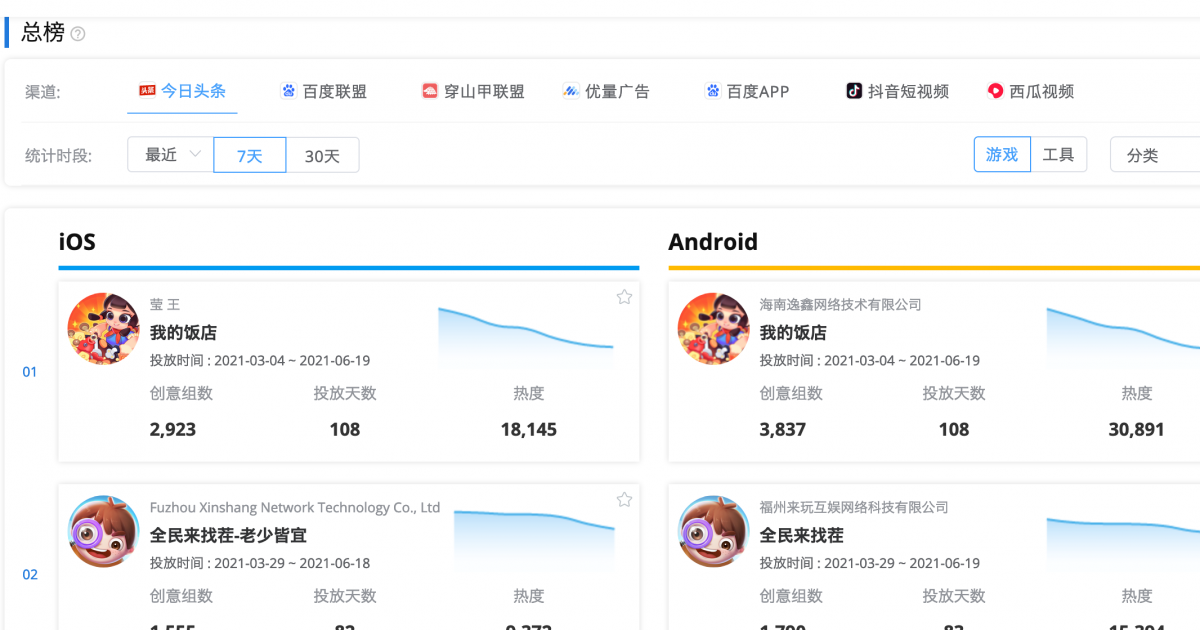1200x630 pixels.
Task: Show the help tooltip next to 总榜
Action: pos(78,34)
